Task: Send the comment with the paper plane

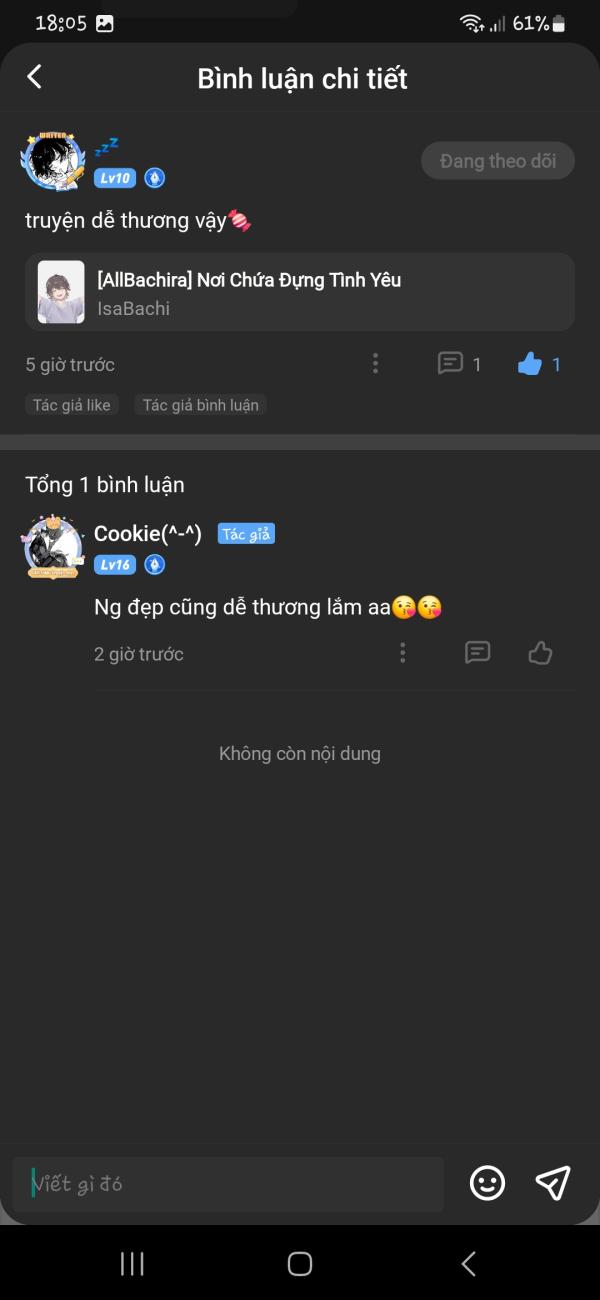Action: 553,1184
